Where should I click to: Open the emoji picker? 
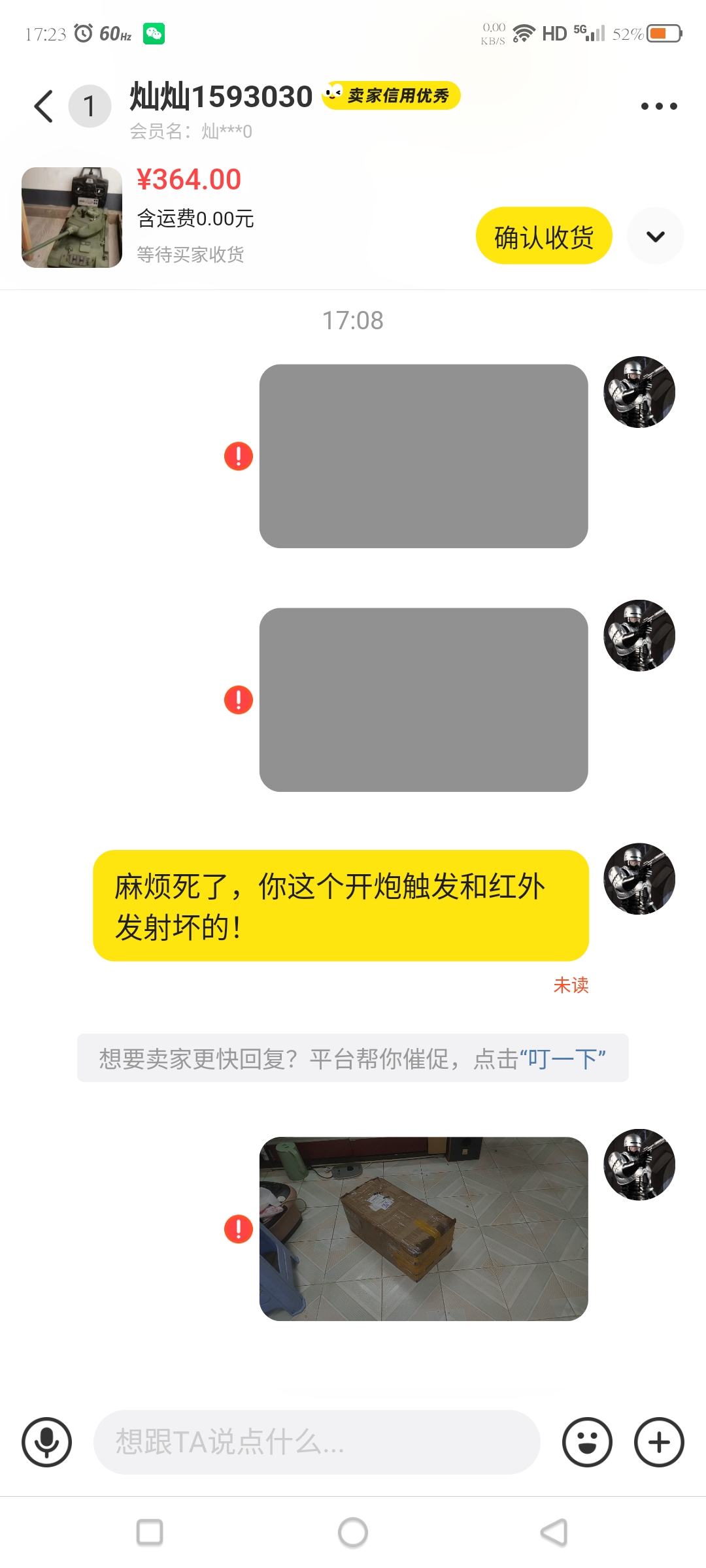587,1442
